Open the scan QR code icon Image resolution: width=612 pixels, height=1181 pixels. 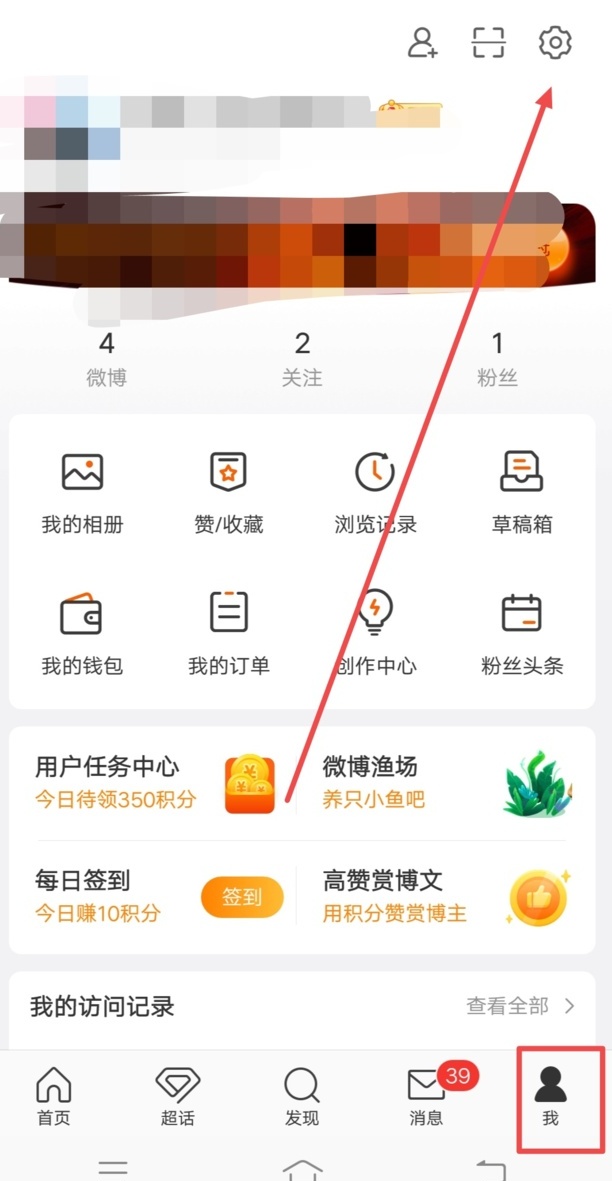point(489,43)
